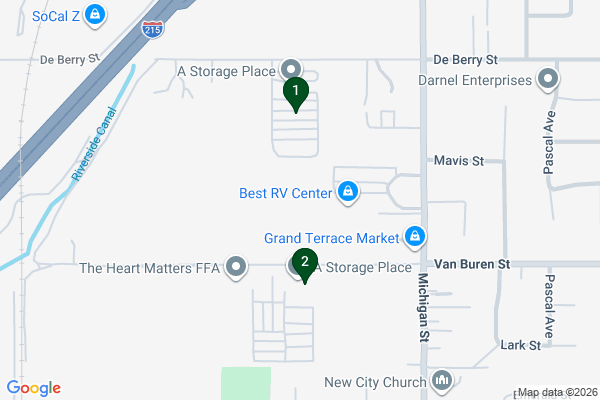Select the Darnel Enterprises place pin

tap(547, 78)
